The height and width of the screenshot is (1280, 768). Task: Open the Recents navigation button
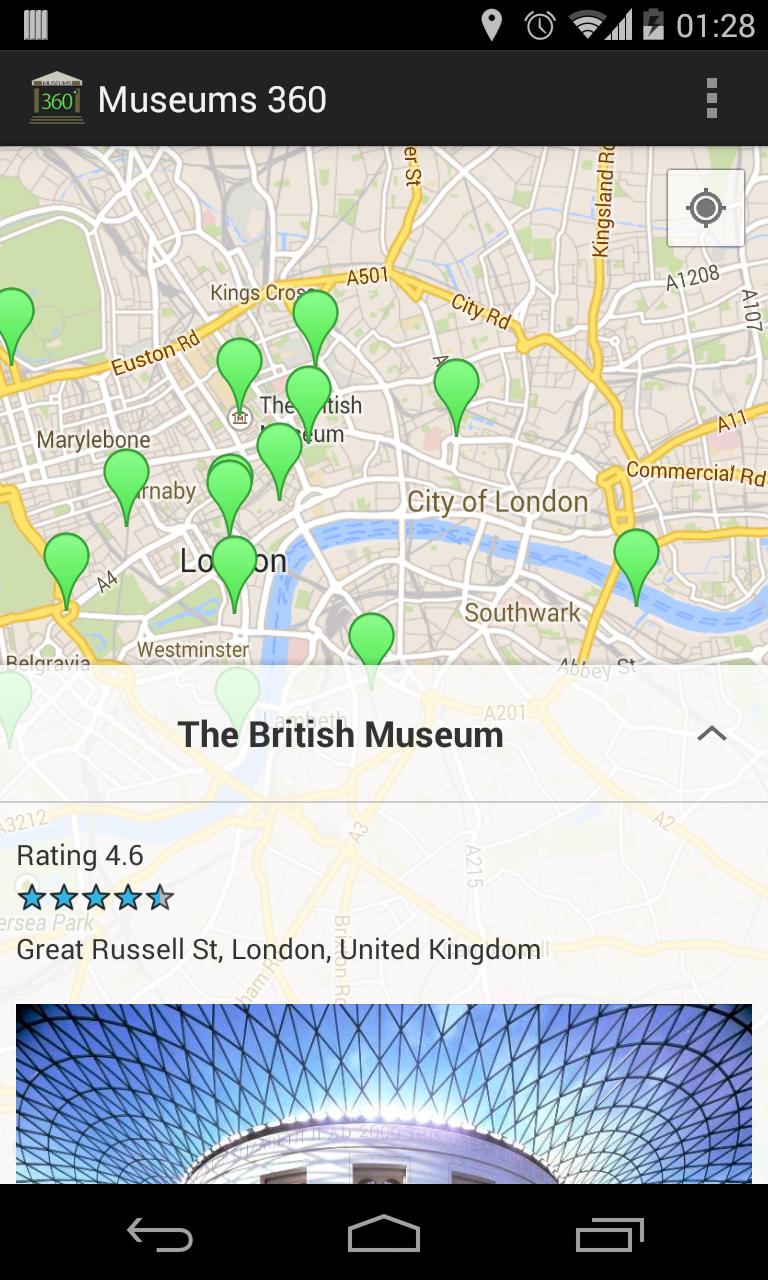[x=611, y=1235]
